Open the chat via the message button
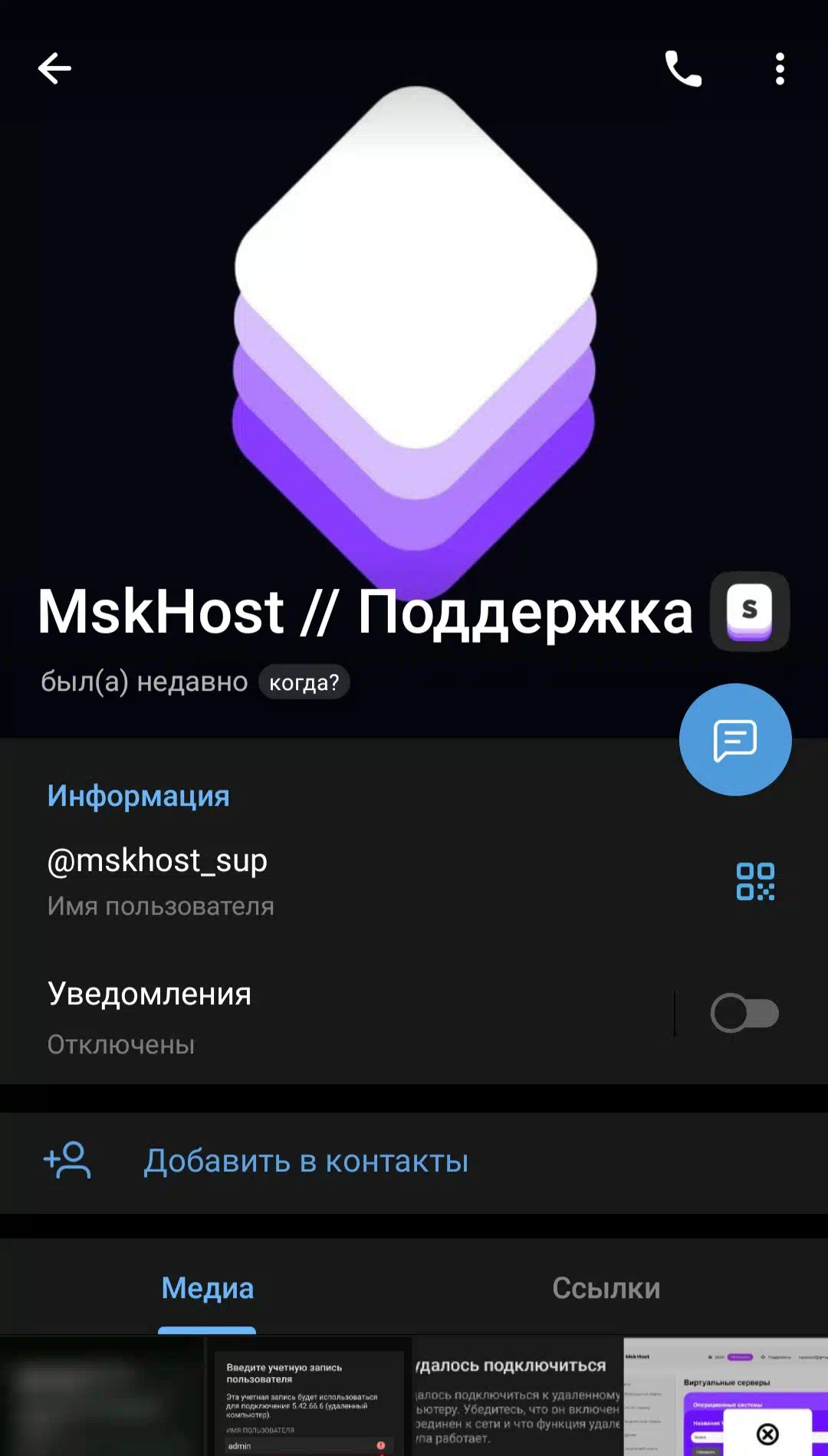This screenshot has height=1456, width=828. (x=735, y=740)
